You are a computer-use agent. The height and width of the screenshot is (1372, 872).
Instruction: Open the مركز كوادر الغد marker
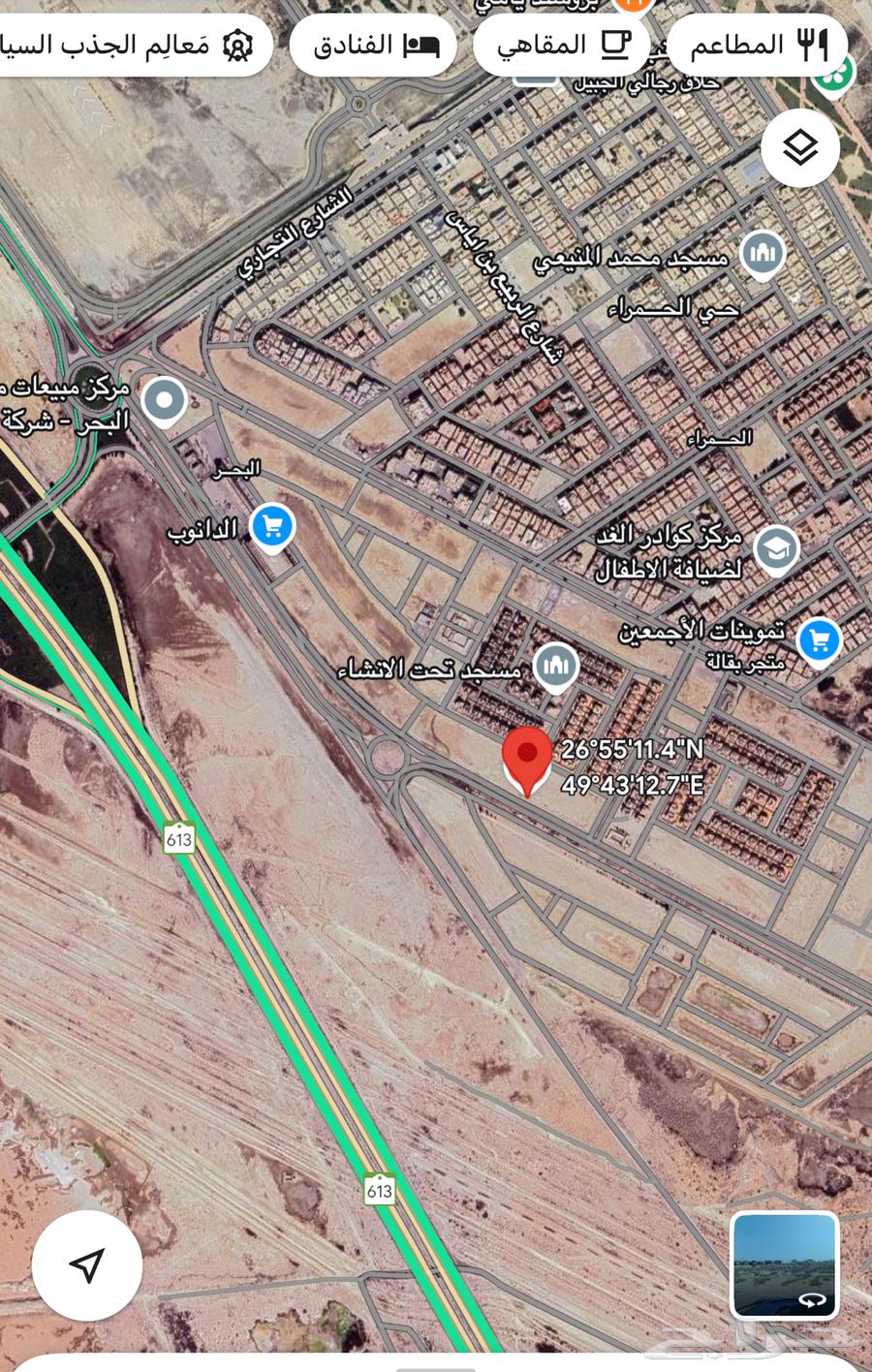[x=776, y=549]
